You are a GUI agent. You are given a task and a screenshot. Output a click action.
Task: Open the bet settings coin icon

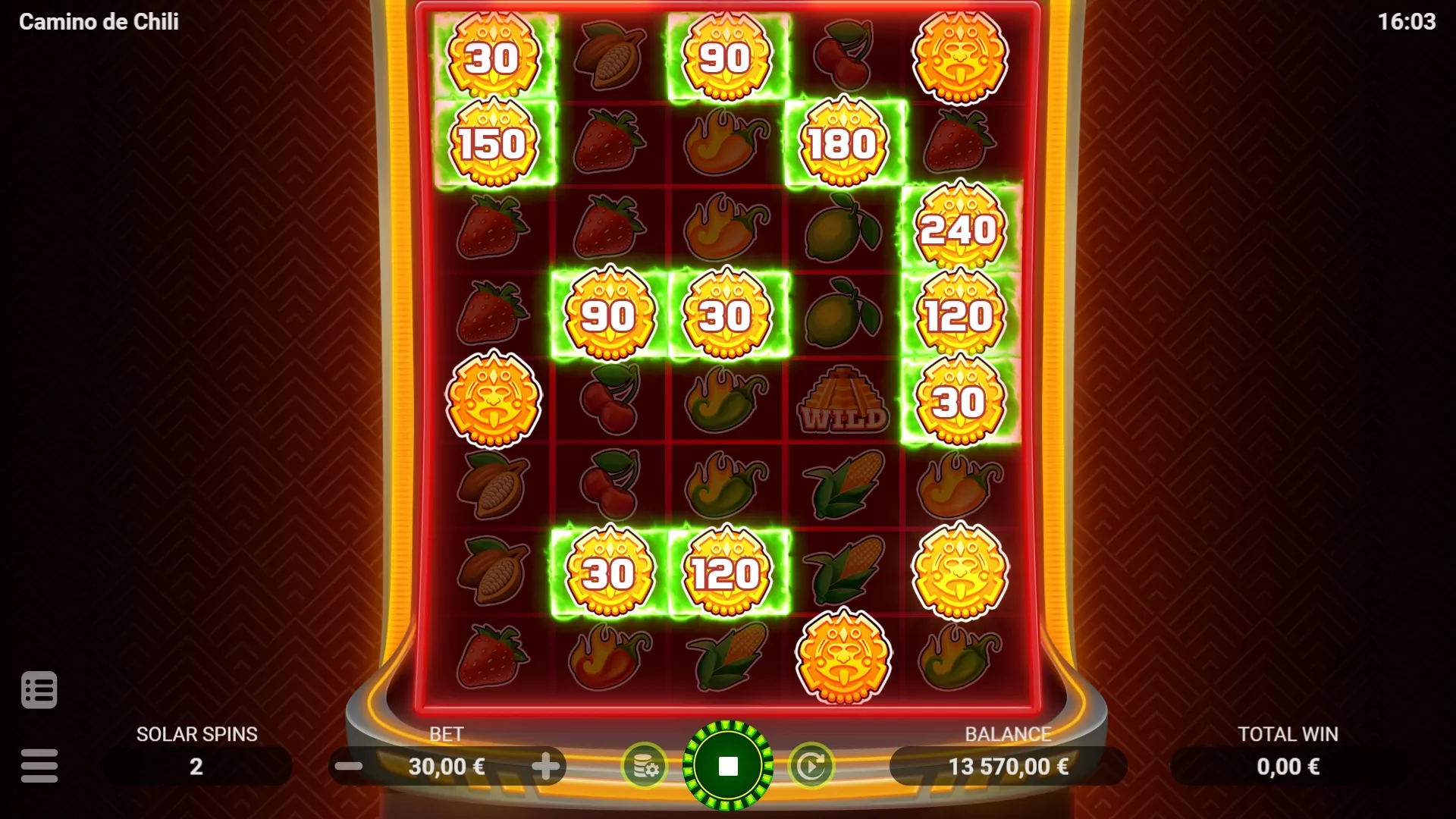coord(645,767)
